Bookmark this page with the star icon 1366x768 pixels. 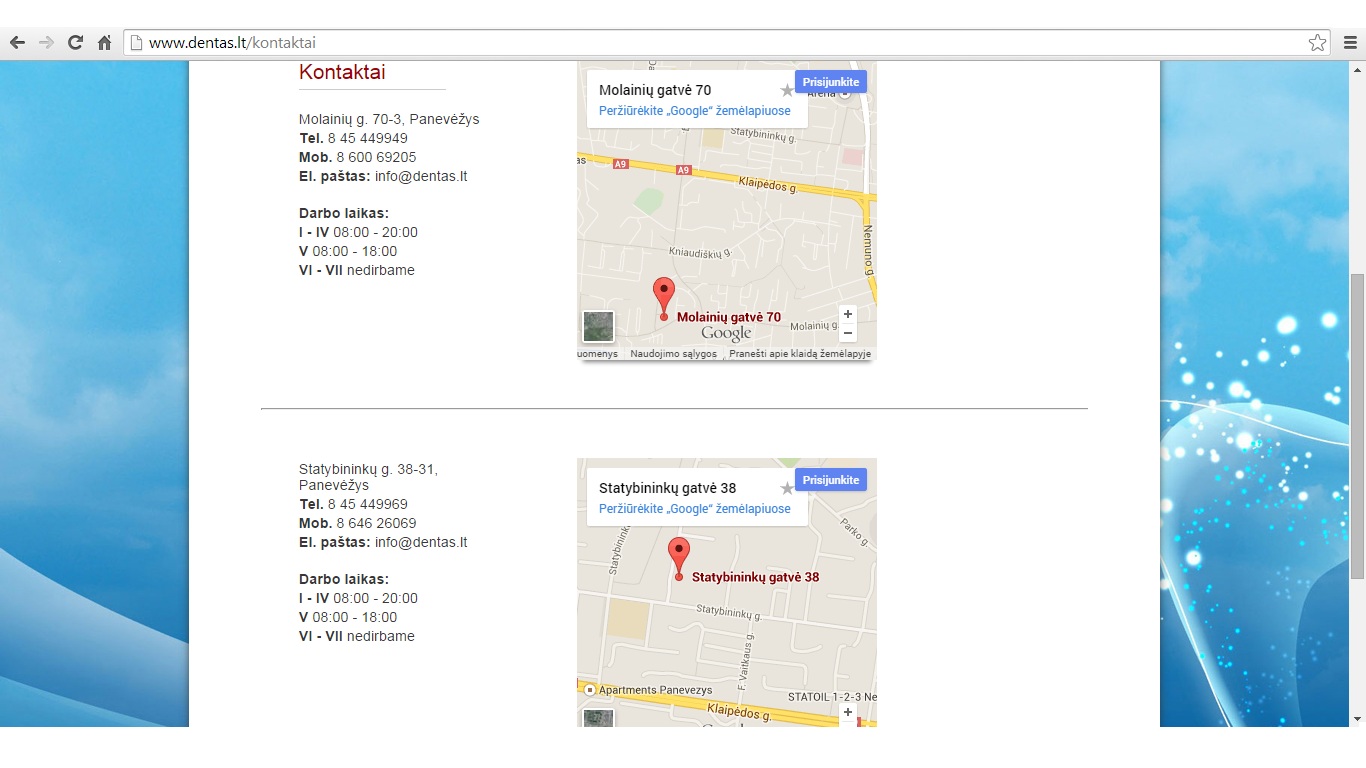1317,43
